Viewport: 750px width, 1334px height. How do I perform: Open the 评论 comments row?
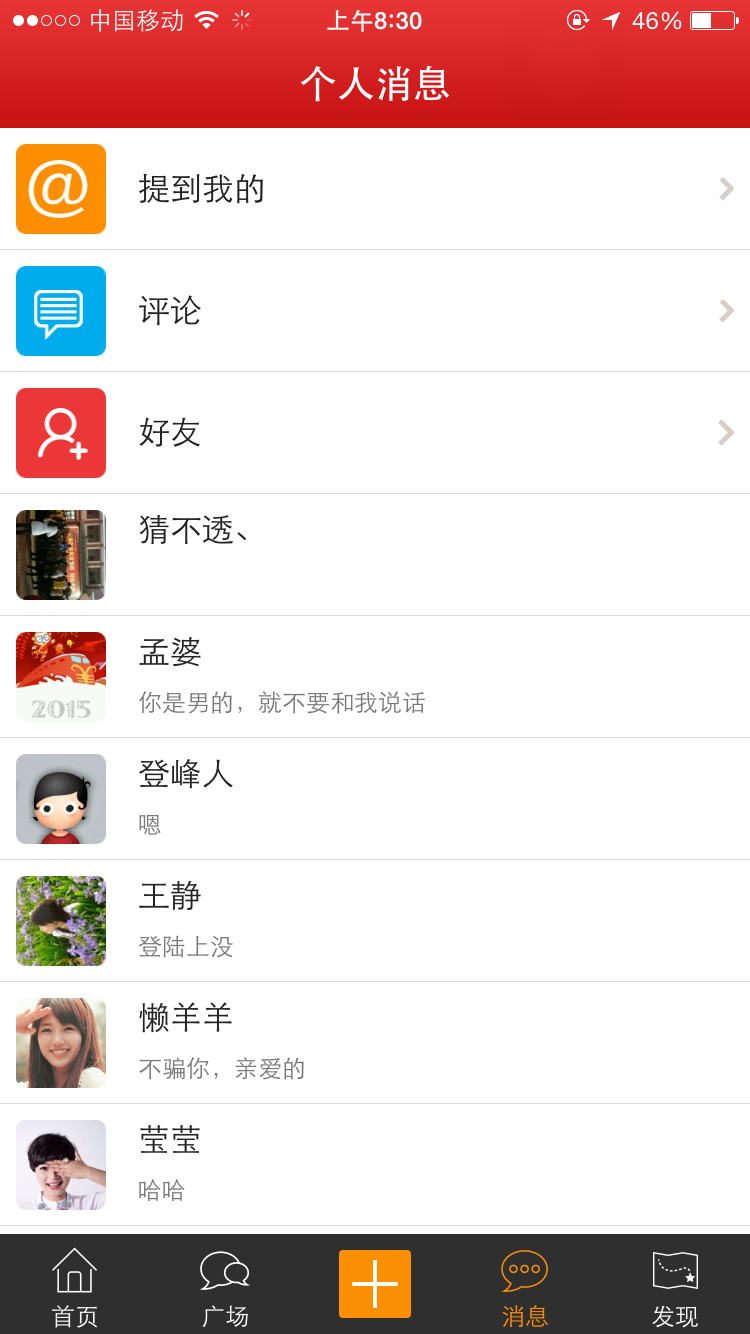pyautogui.click(x=375, y=311)
